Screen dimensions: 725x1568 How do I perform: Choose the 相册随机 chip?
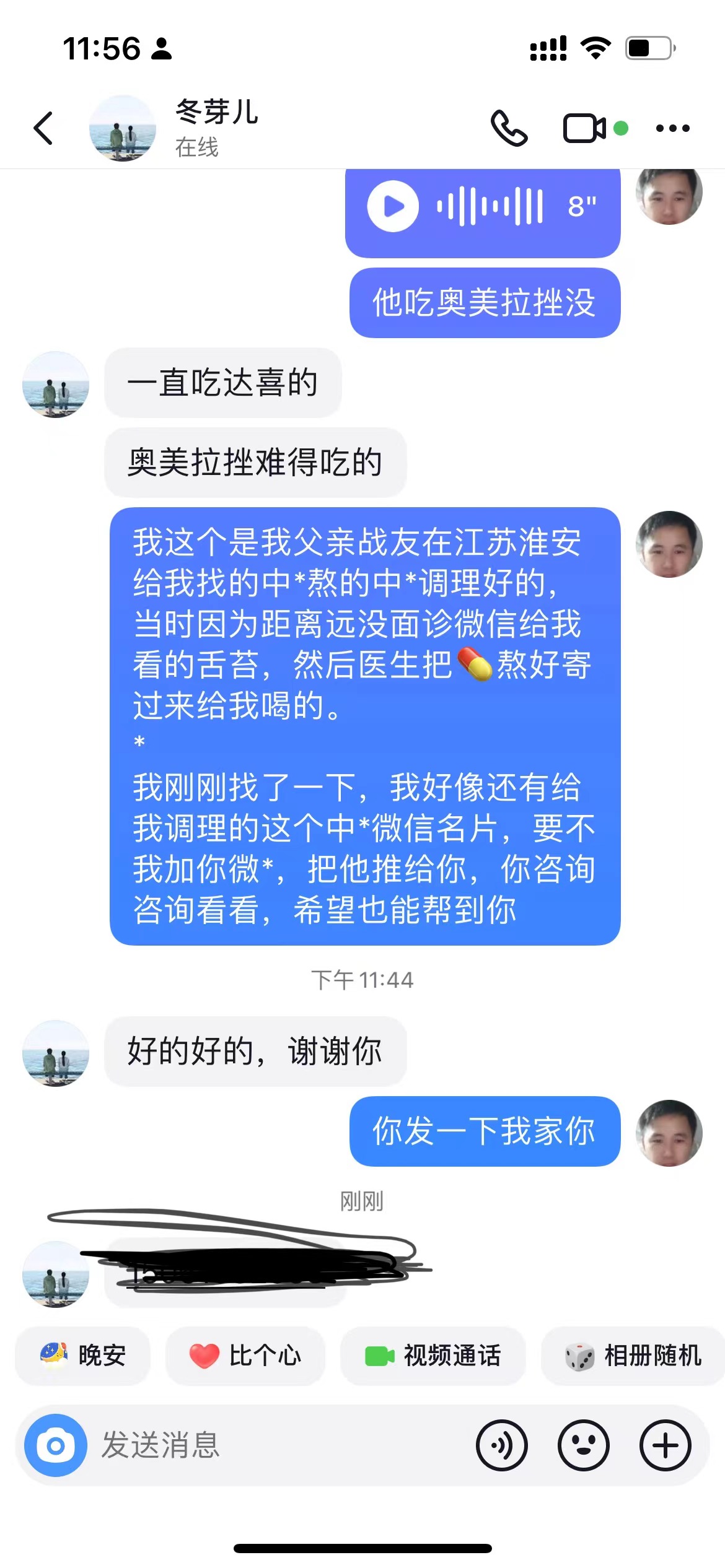coord(633,1356)
